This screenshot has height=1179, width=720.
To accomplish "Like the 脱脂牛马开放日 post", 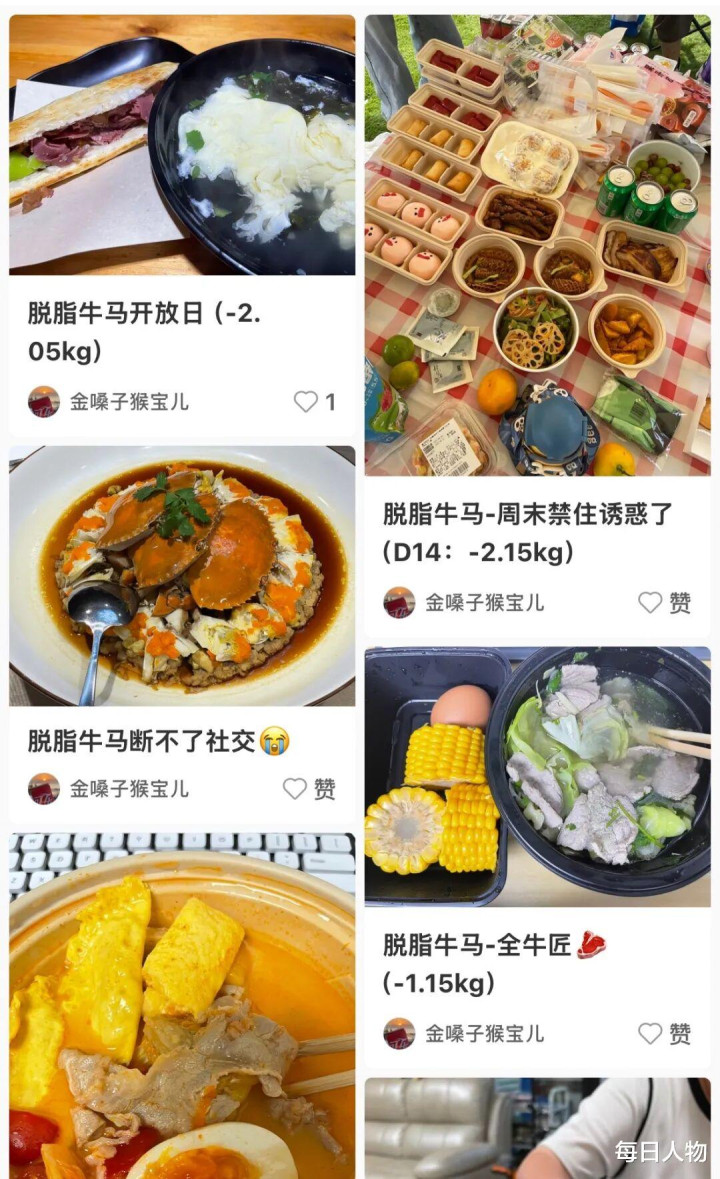I will 306,402.
